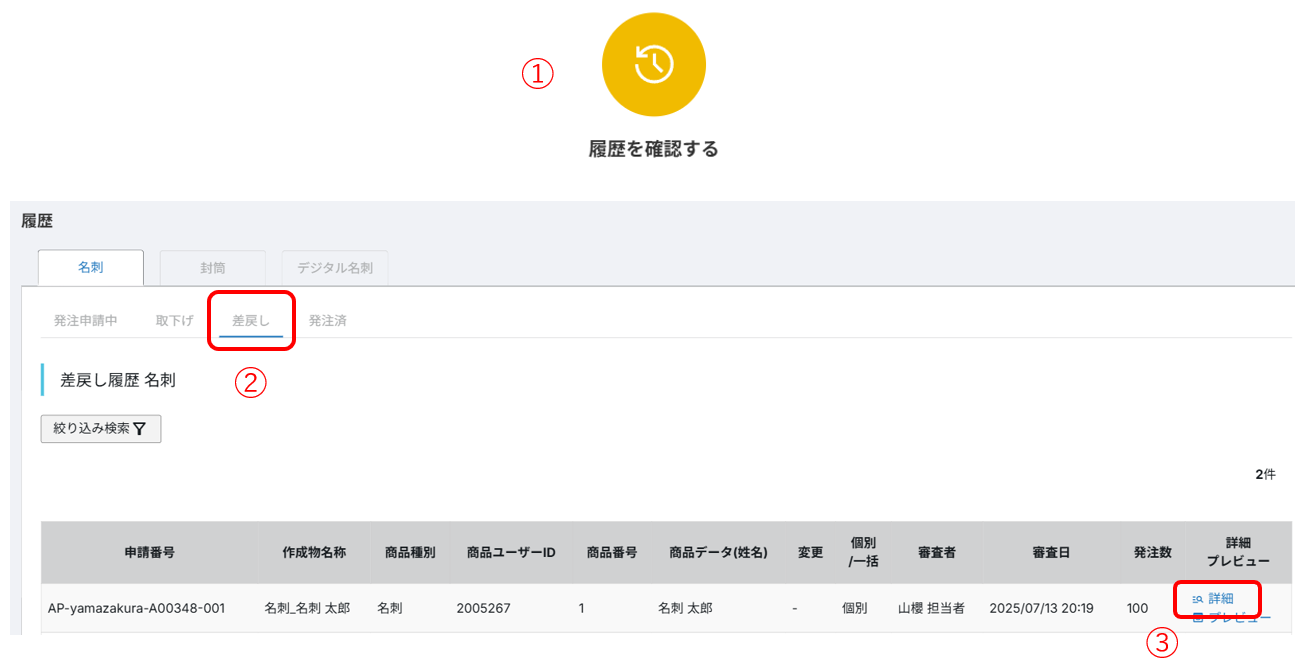This screenshot has width=1314, height=660.
Task: Switch to the 名刺 tab
Action: [x=91, y=268]
